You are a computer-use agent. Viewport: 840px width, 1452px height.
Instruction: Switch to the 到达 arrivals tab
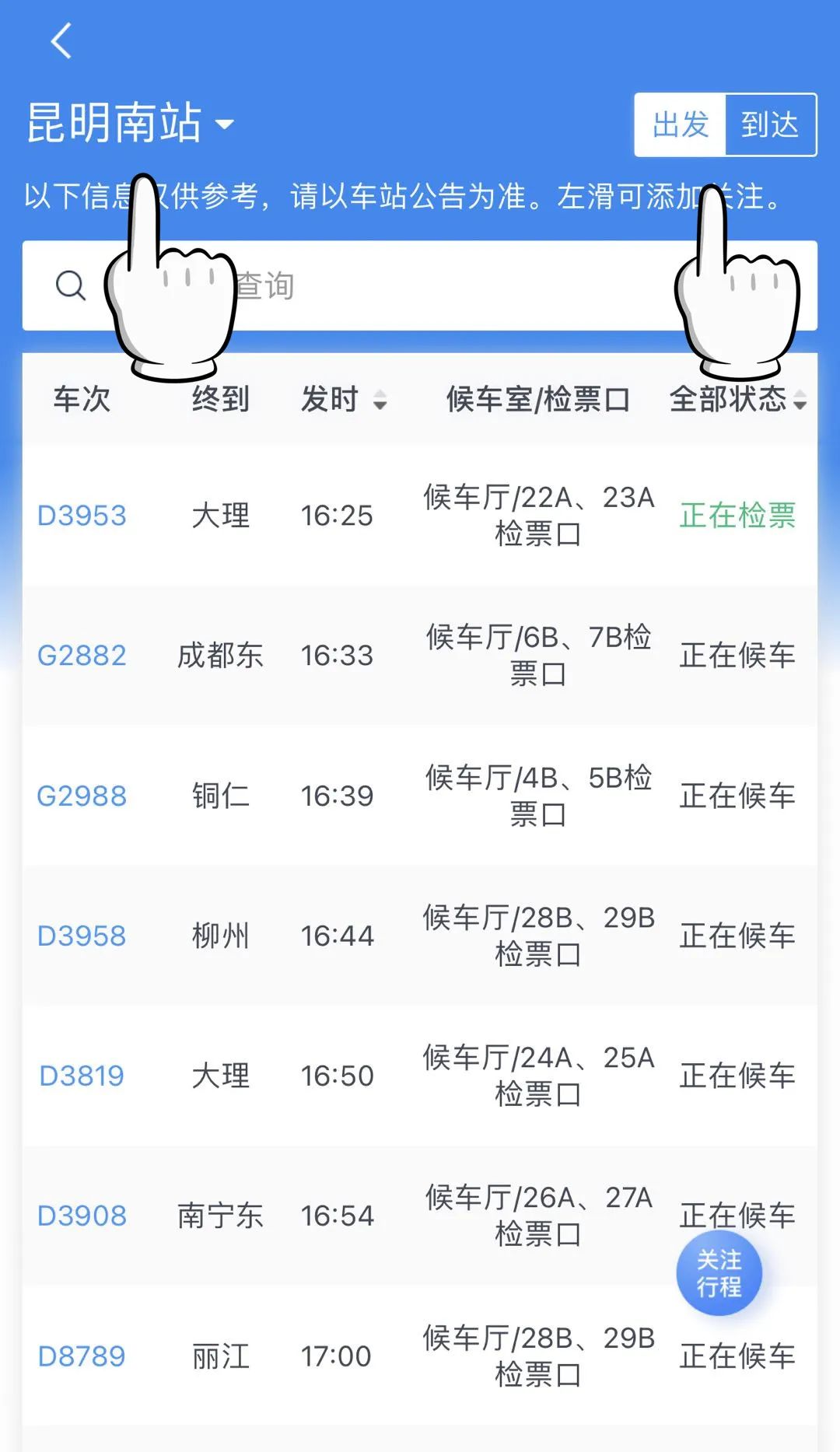(770, 124)
